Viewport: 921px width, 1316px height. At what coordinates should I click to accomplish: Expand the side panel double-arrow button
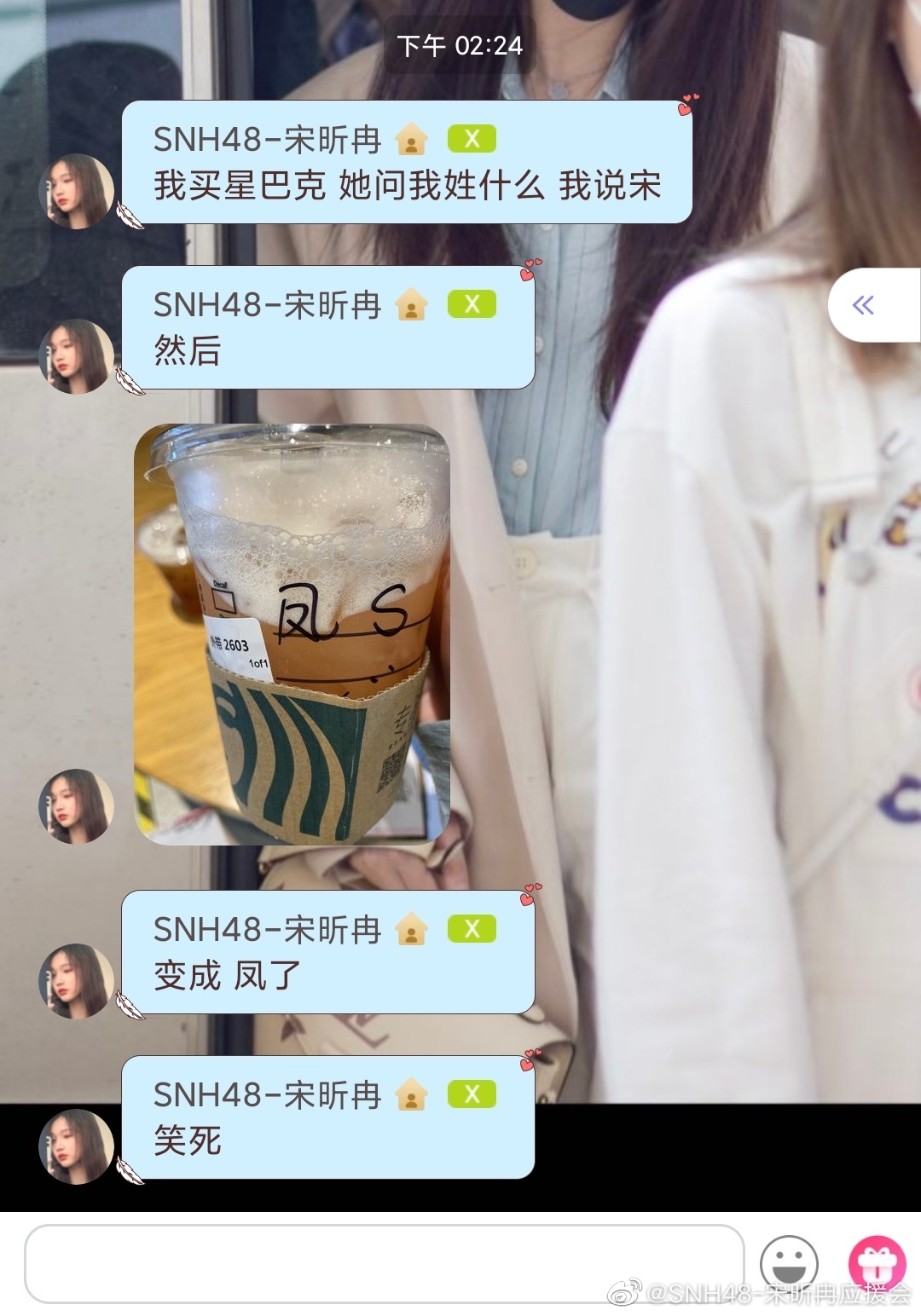pos(864,305)
